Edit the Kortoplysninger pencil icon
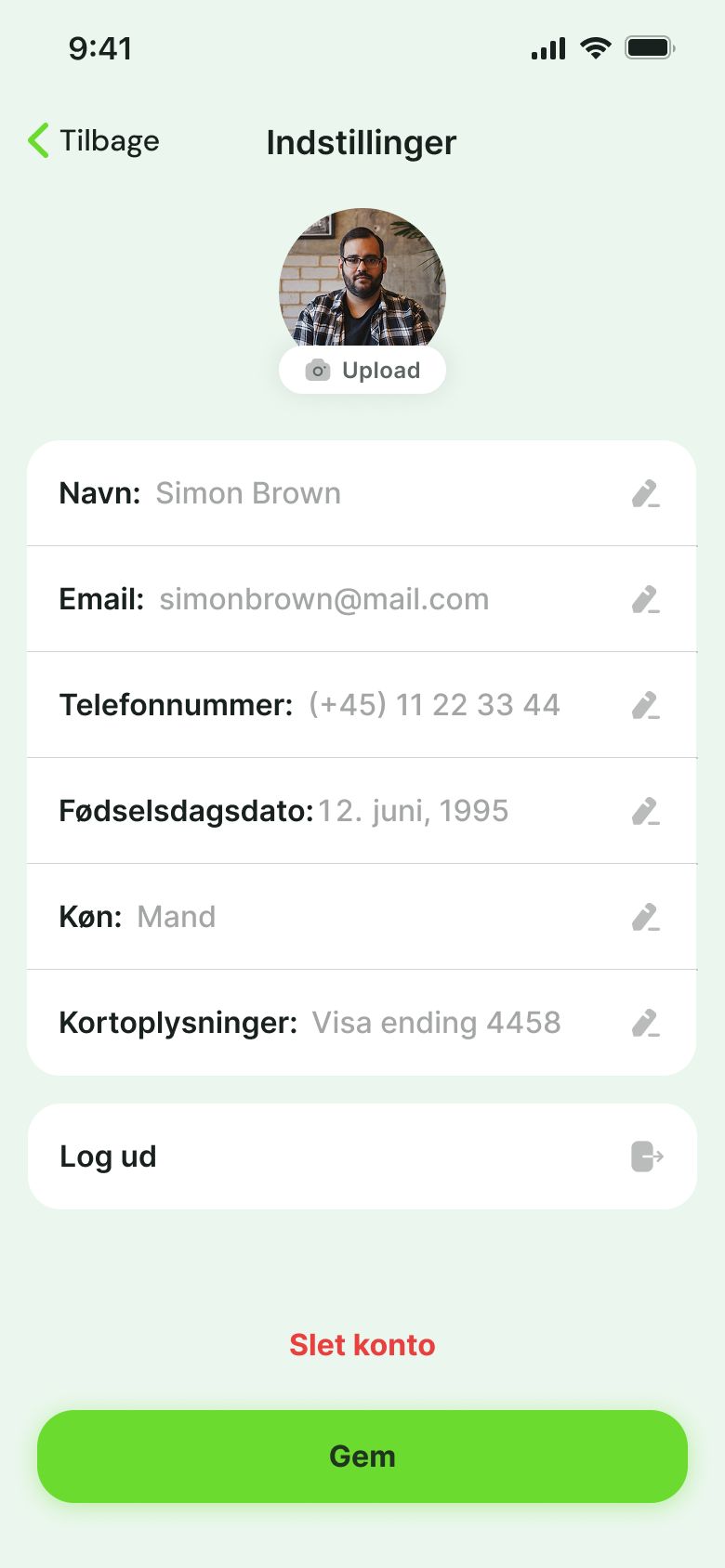The height and width of the screenshot is (1568, 725). (x=646, y=1023)
